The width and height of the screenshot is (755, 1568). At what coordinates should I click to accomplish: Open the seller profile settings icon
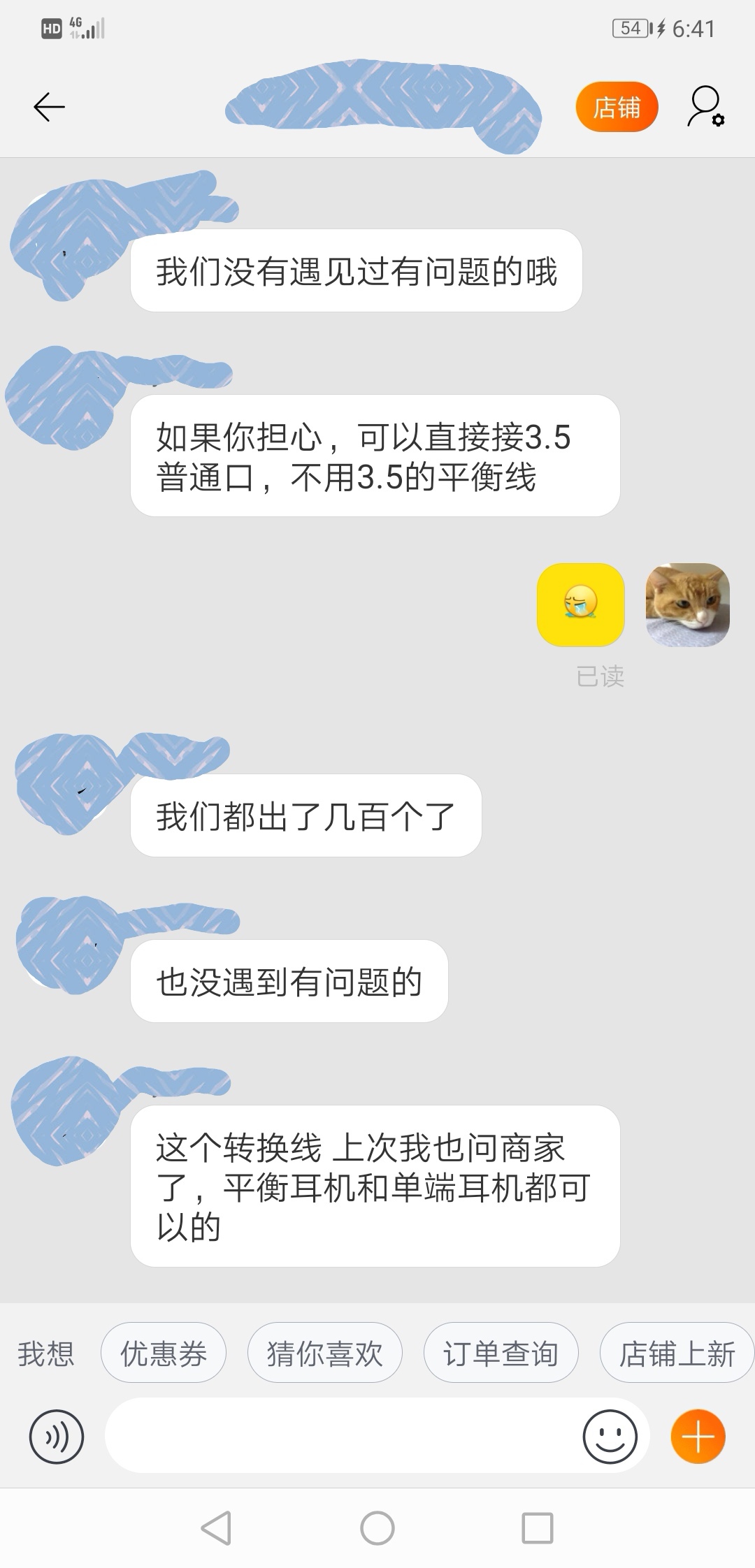704,107
